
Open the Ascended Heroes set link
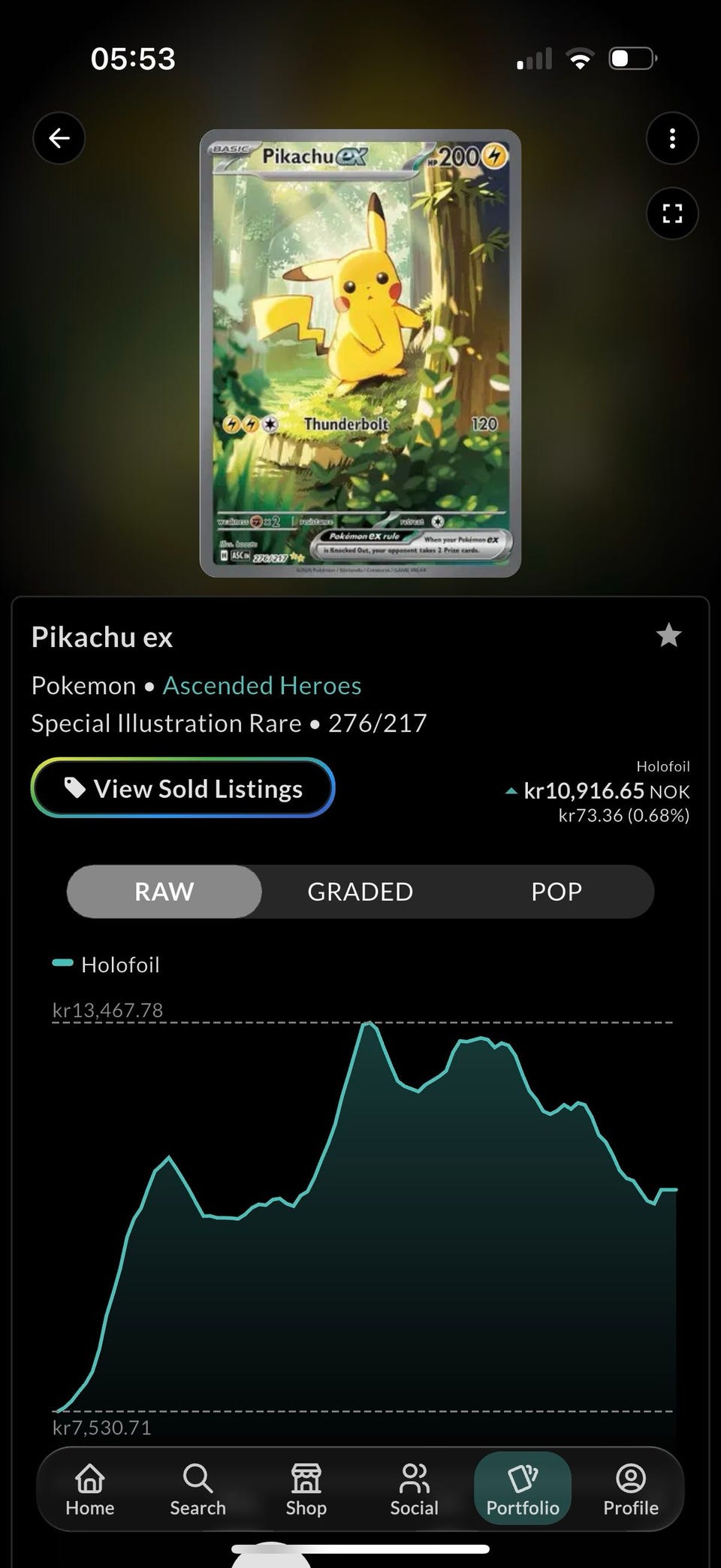pyautogui.click(x=262, y=685)
